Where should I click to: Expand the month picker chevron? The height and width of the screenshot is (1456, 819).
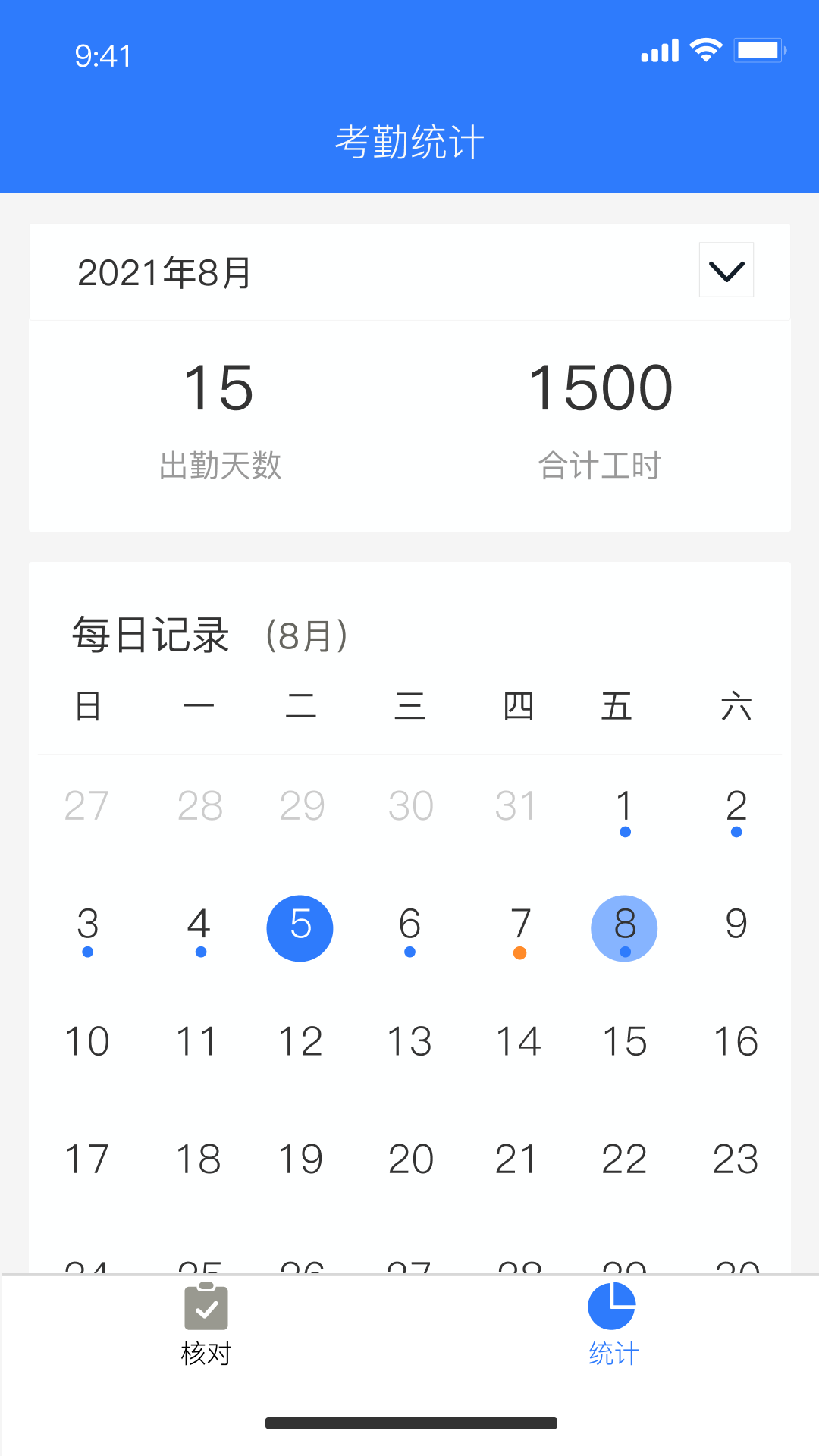point(726,270)
